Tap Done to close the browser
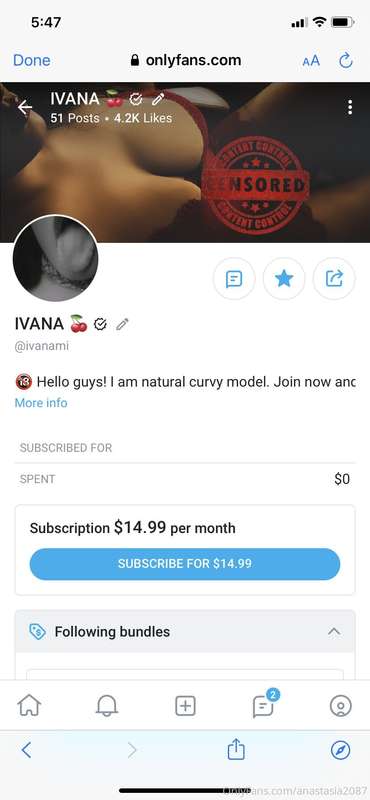 32,60
